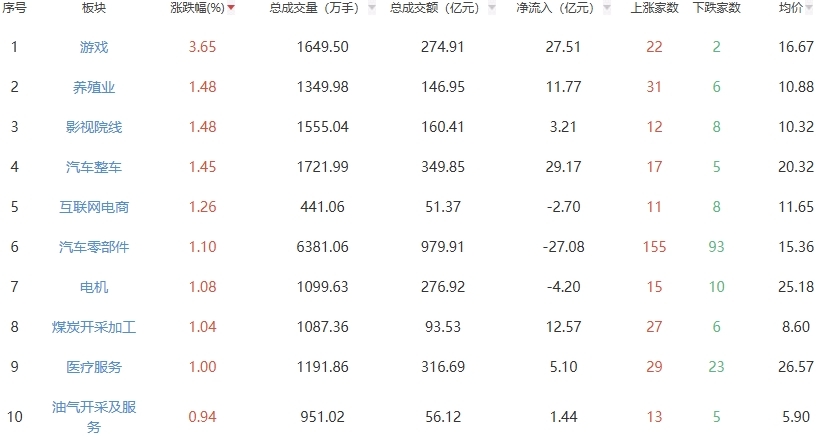
Task: Open the 汽车整车 sector
Action: (x=94, y=167)
